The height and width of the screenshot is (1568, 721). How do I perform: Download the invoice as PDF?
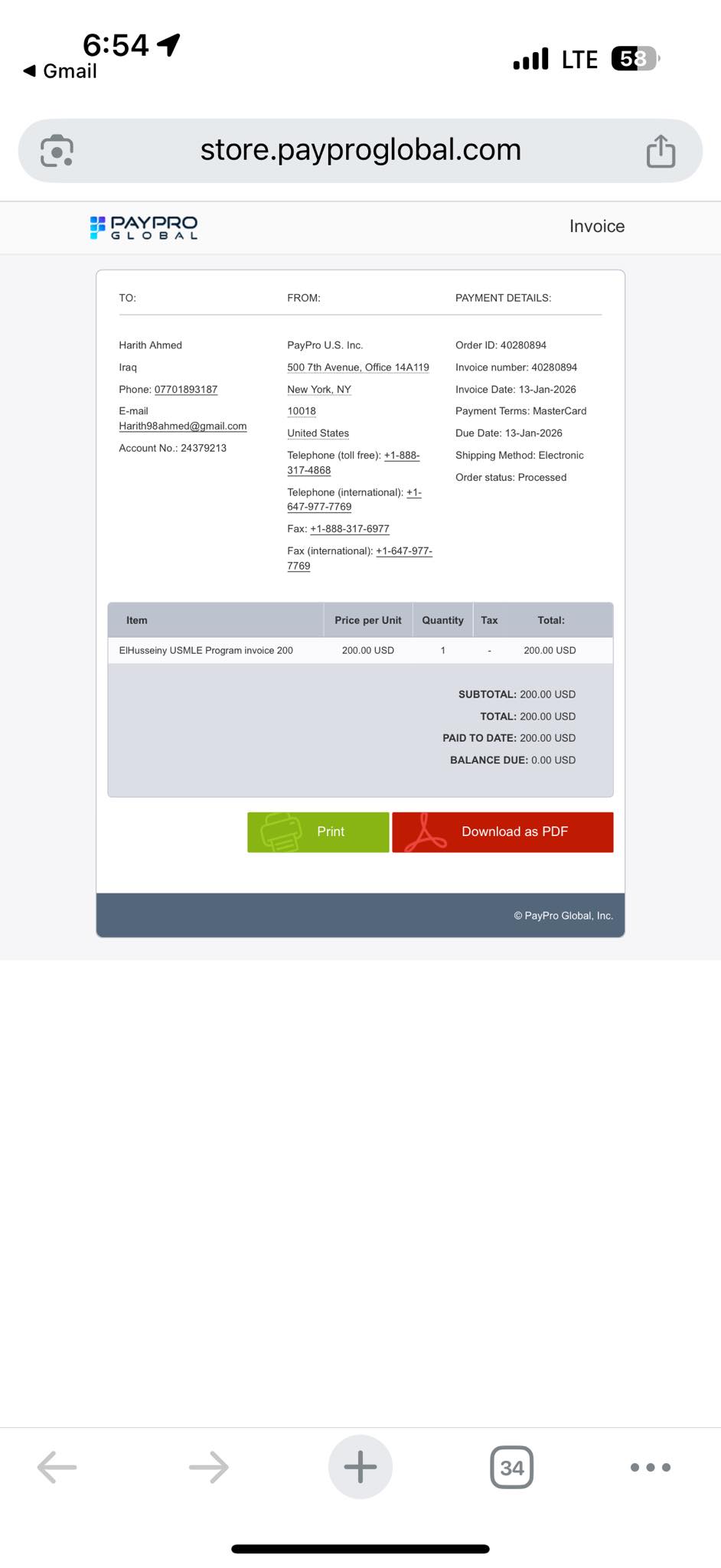pyautogui.click(x=502, y=831)
